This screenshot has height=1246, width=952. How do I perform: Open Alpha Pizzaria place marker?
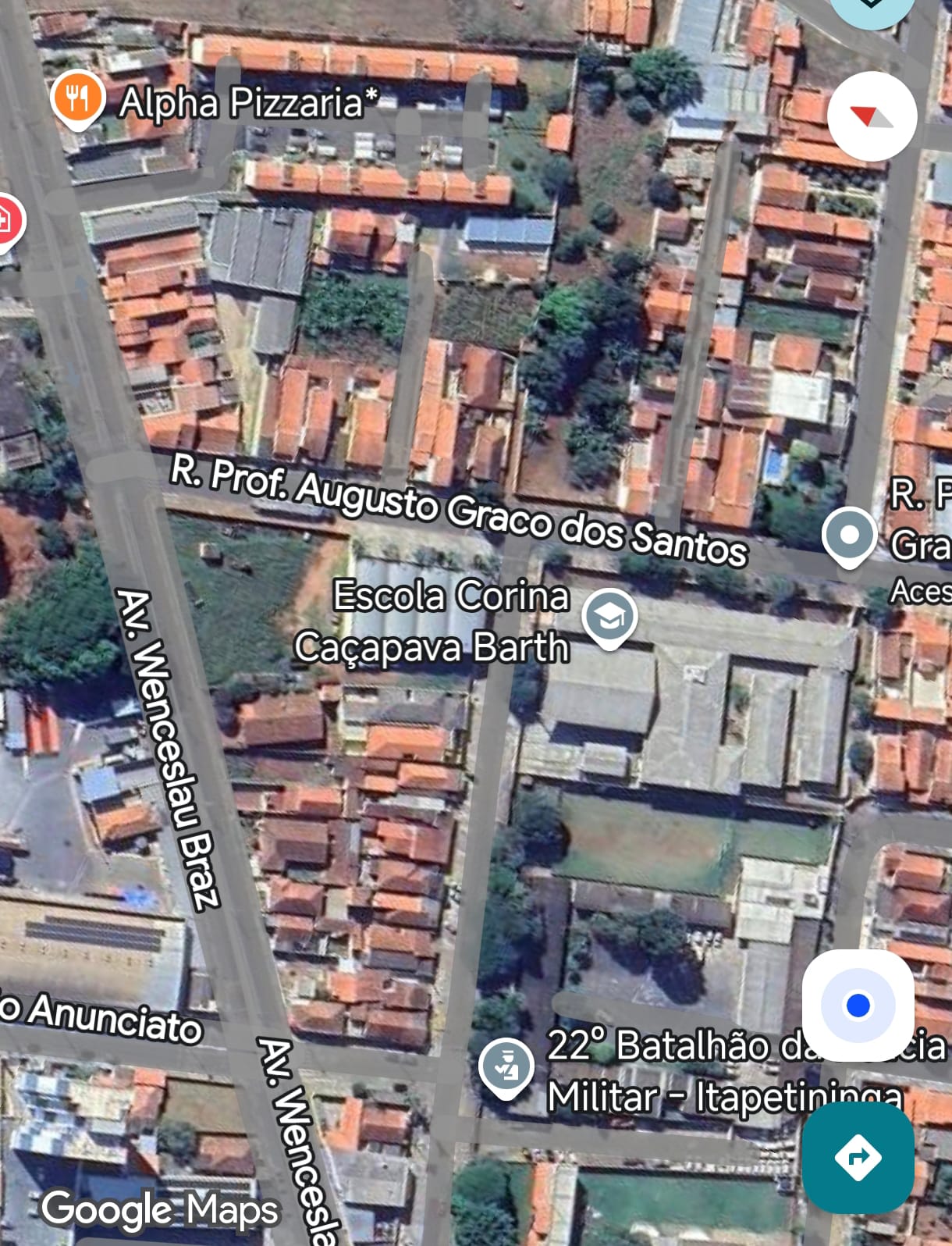point(76,98)
